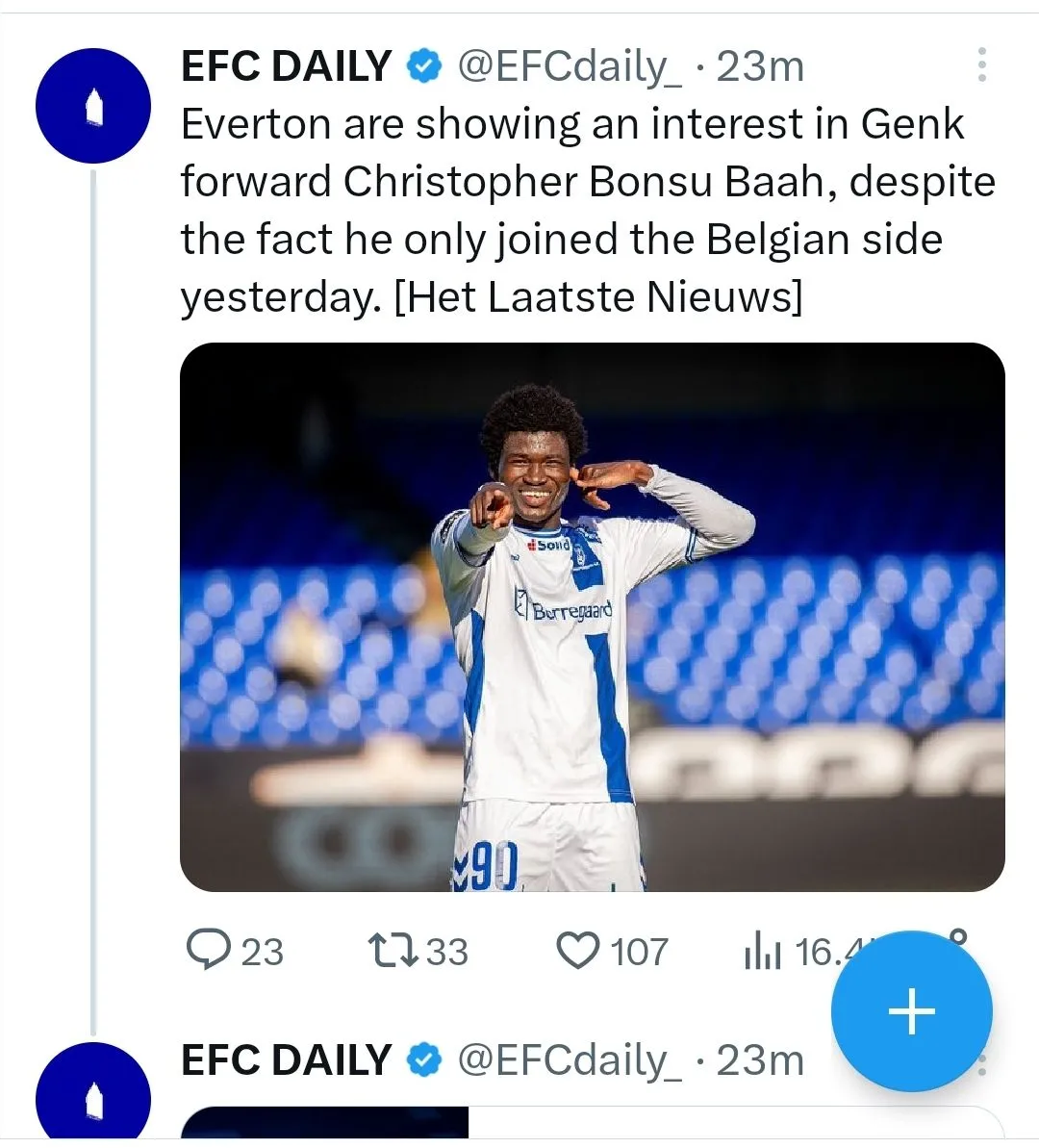Compose a new tweet with plus button
Screen dimensions: 1039x1148
(x=911, y=1011)
